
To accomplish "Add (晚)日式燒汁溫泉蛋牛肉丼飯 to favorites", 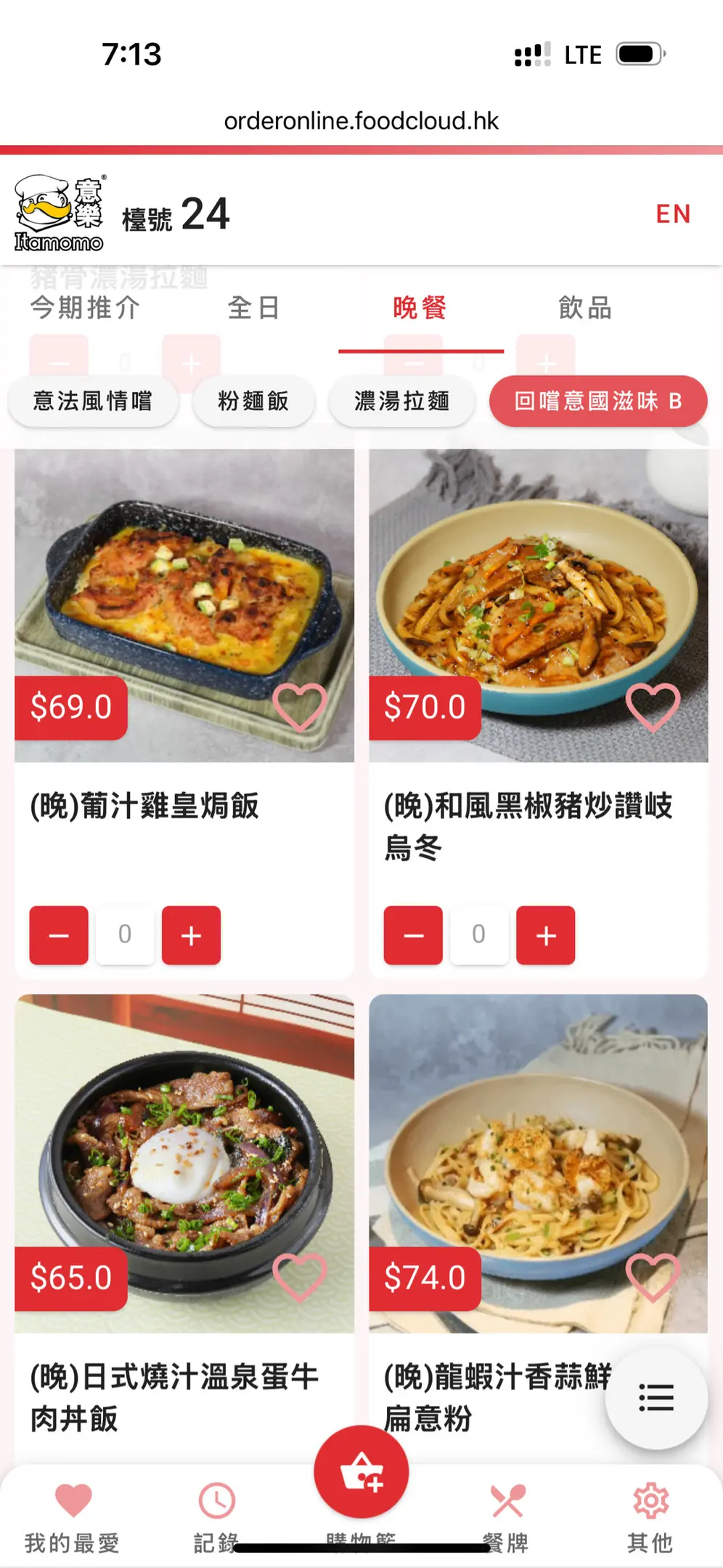I will 299,1277.
